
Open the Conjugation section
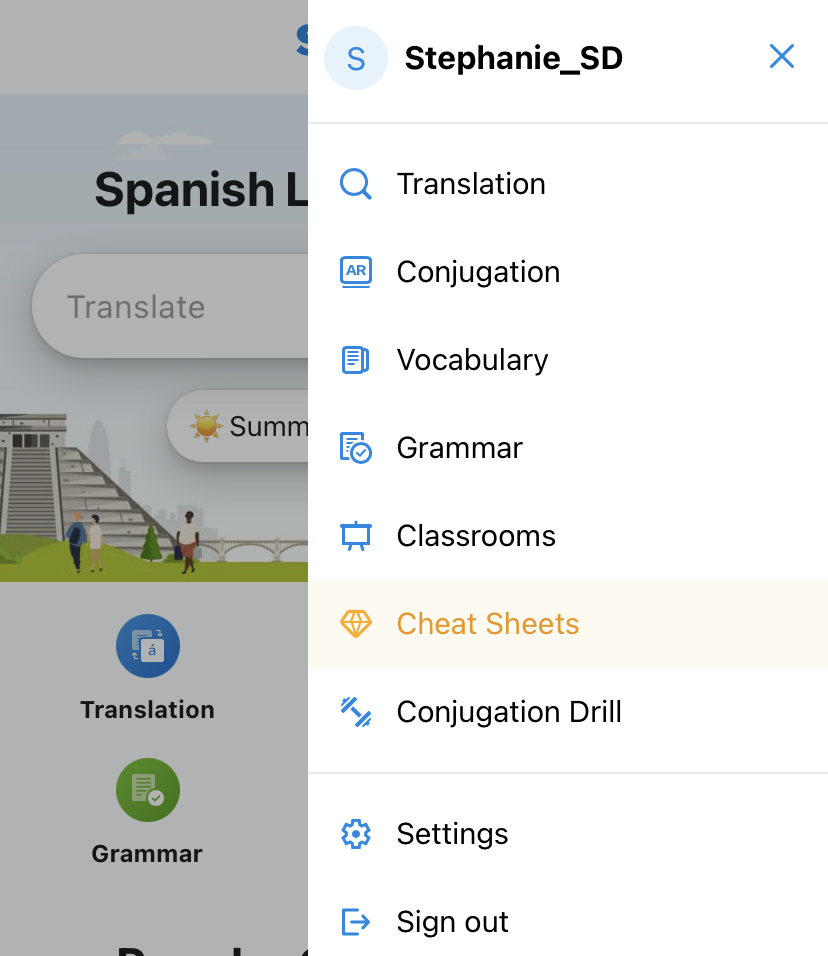coord(477,272)
